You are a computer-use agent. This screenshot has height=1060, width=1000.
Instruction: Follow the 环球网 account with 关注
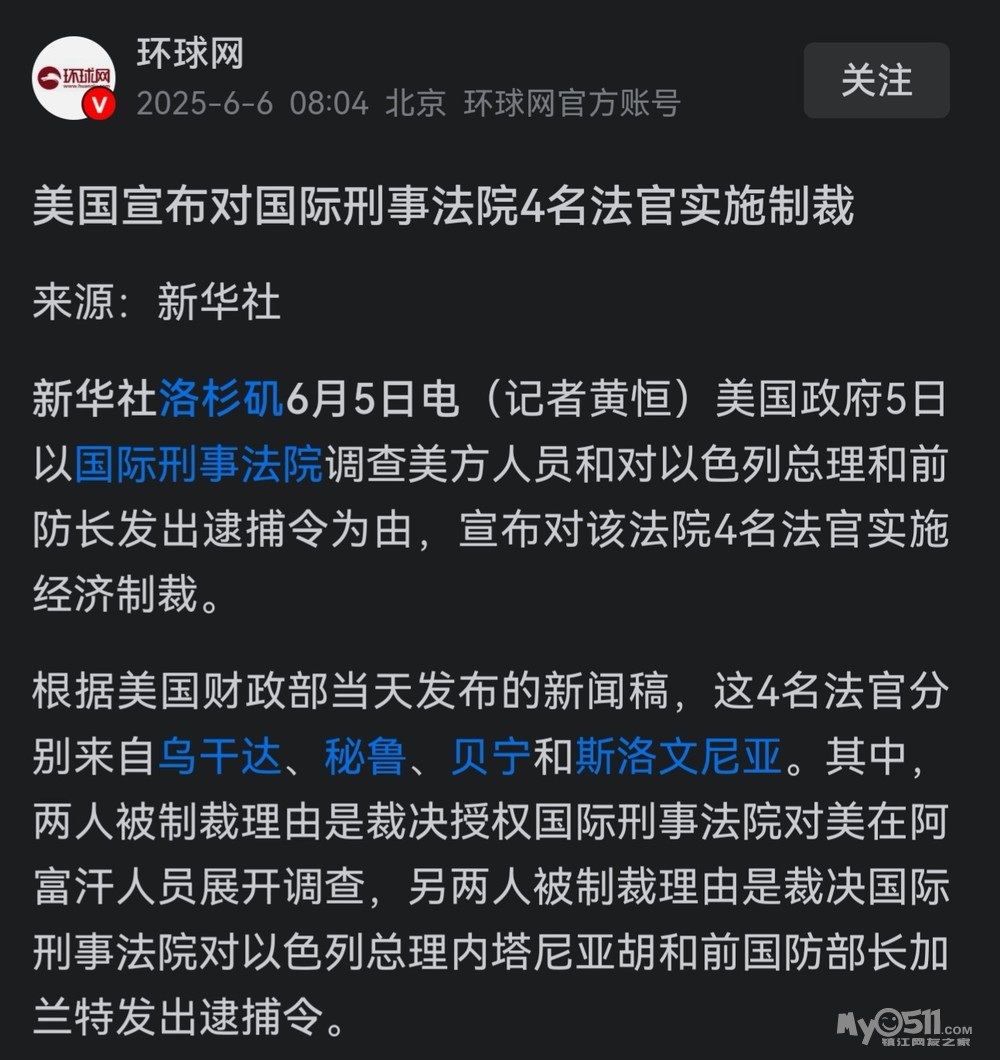[x=876, y=81]
